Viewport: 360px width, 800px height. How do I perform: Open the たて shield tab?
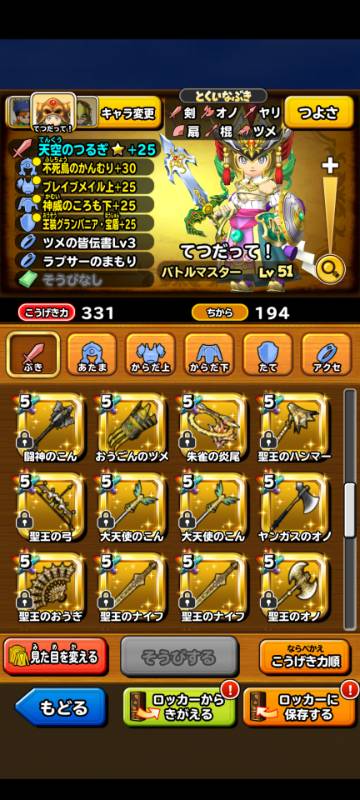click(267, 354)
